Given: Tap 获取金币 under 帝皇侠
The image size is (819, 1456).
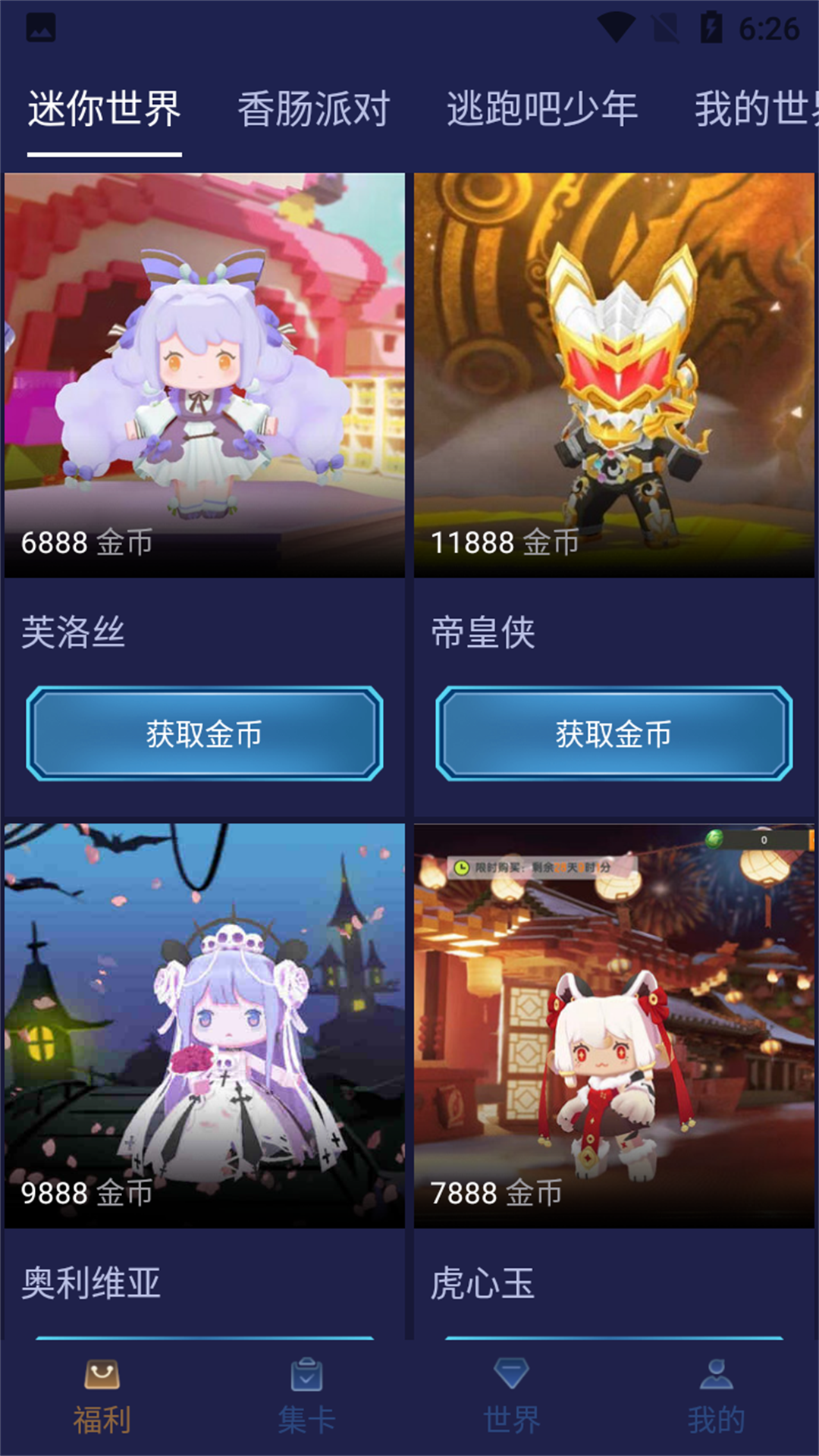Looking at the screenshot, I should coord(614,733).
